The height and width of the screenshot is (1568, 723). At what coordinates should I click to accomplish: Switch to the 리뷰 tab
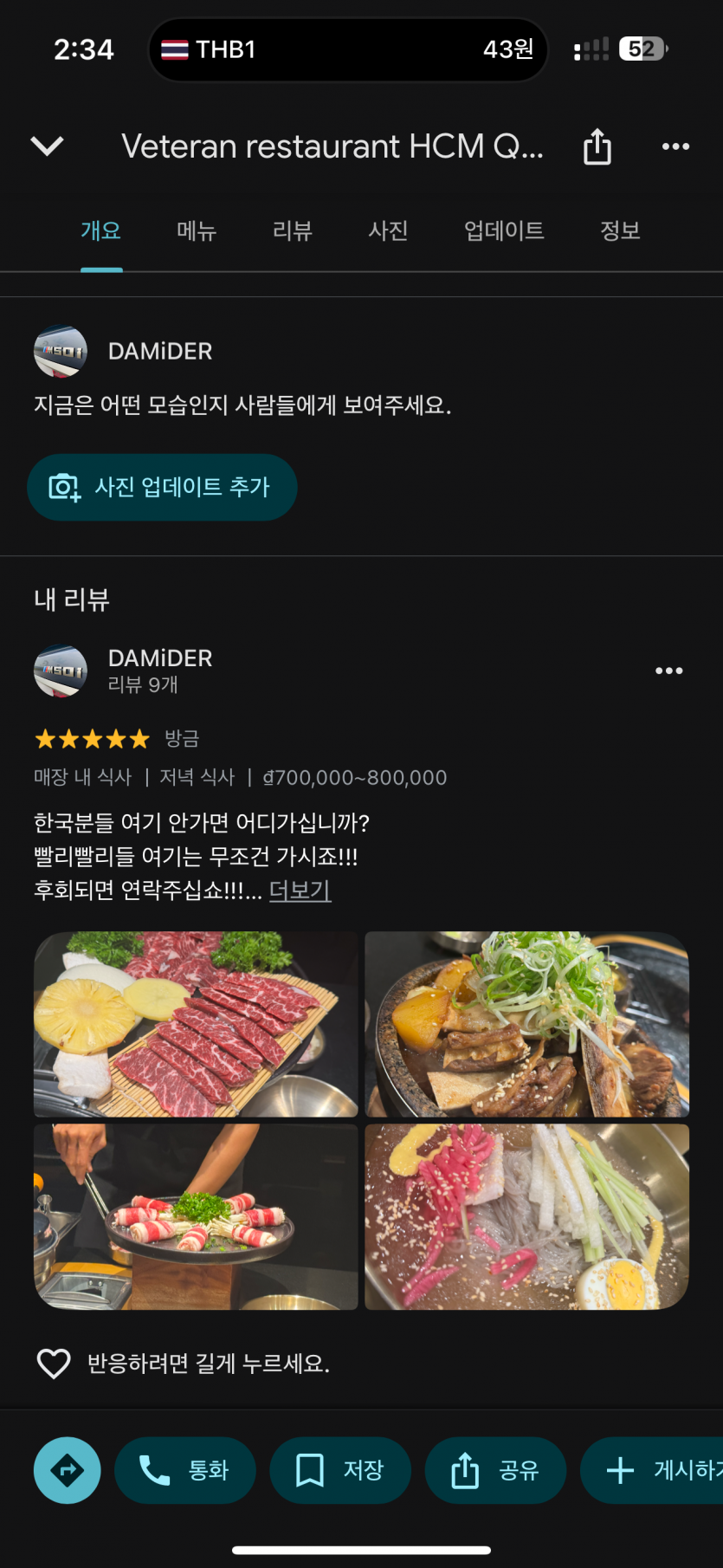[293, 231]
